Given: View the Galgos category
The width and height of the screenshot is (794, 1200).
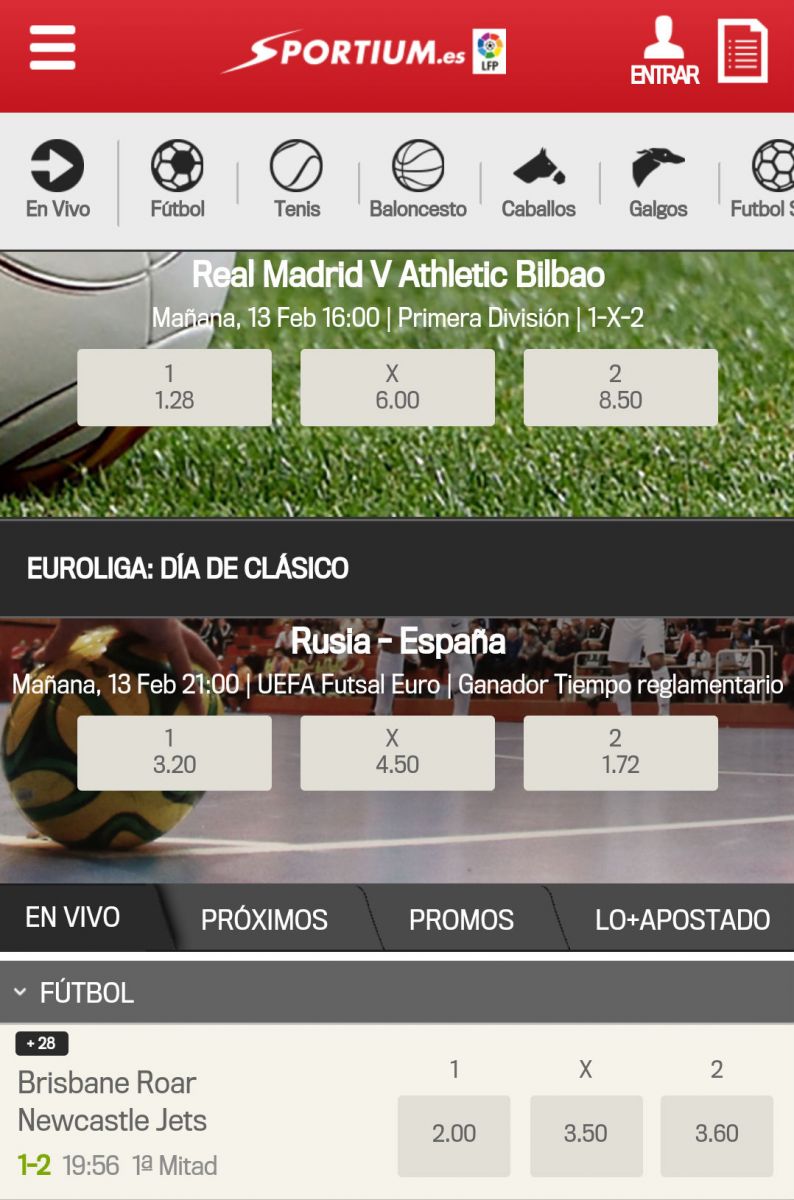Looking at the screenshot, I should point(658,180).
